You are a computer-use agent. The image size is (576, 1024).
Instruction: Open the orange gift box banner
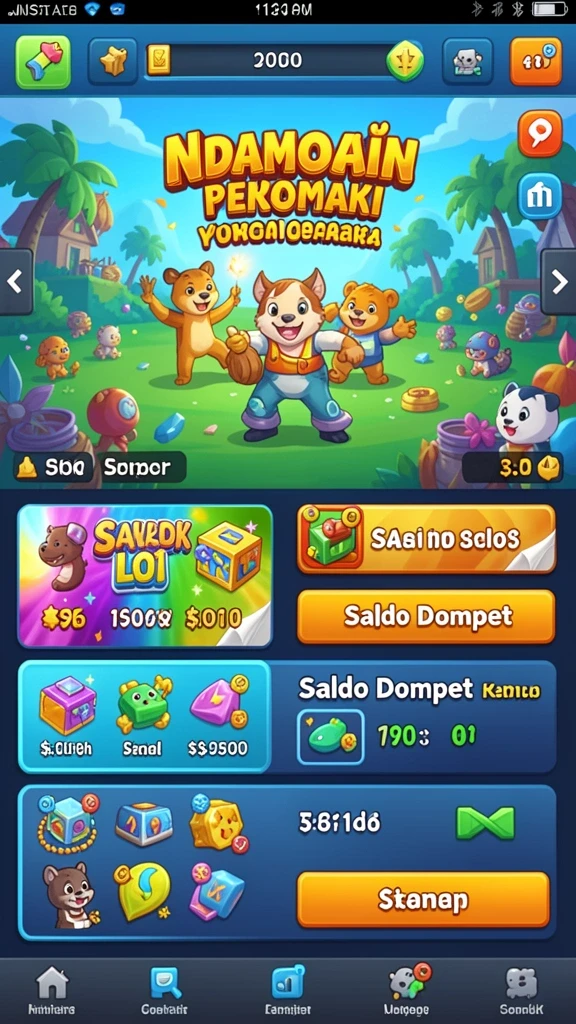[426, 539]
